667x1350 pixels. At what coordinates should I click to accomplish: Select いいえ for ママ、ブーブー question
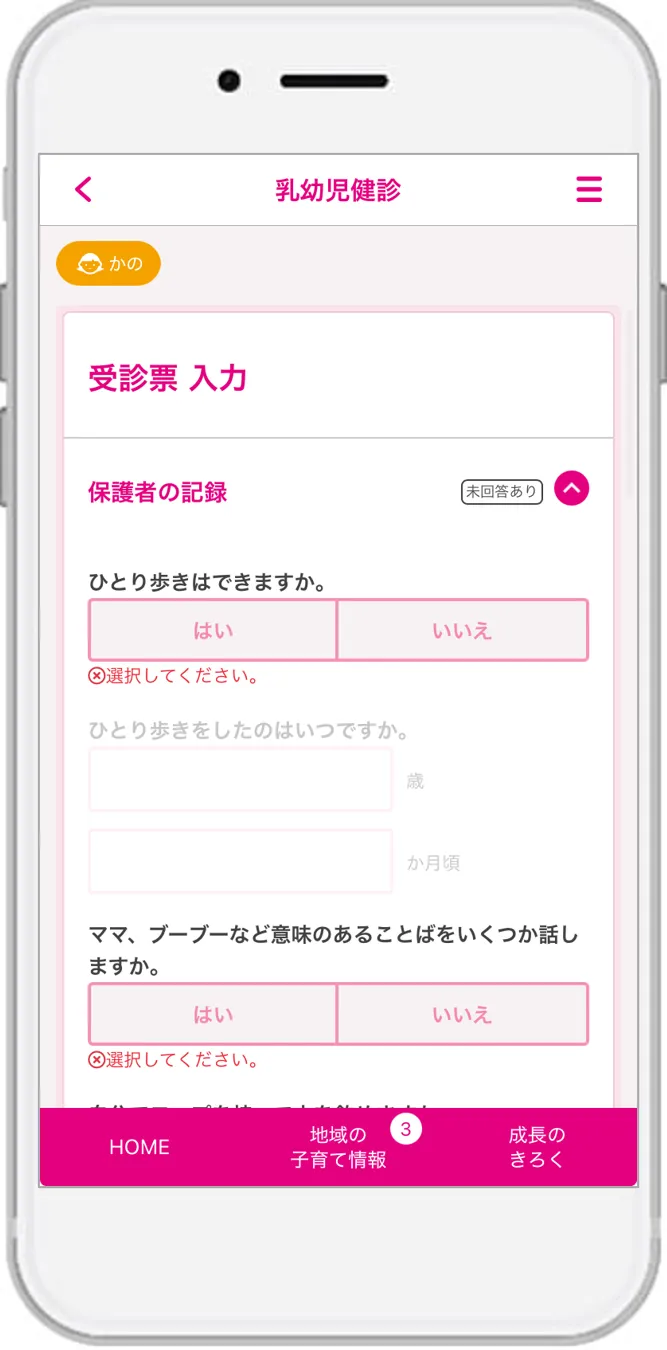[x=462, y=1014]
